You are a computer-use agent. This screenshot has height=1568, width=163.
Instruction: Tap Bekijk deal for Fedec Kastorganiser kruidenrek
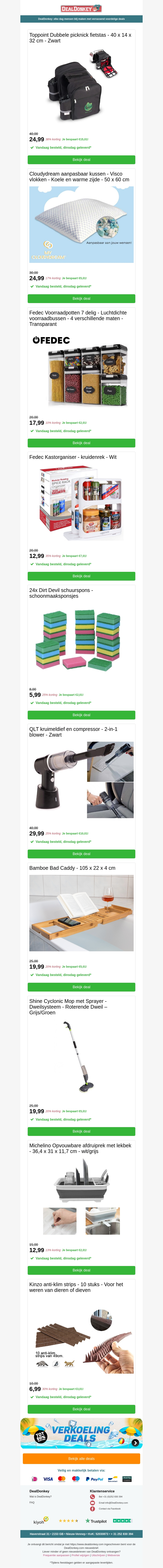(81, 576)
